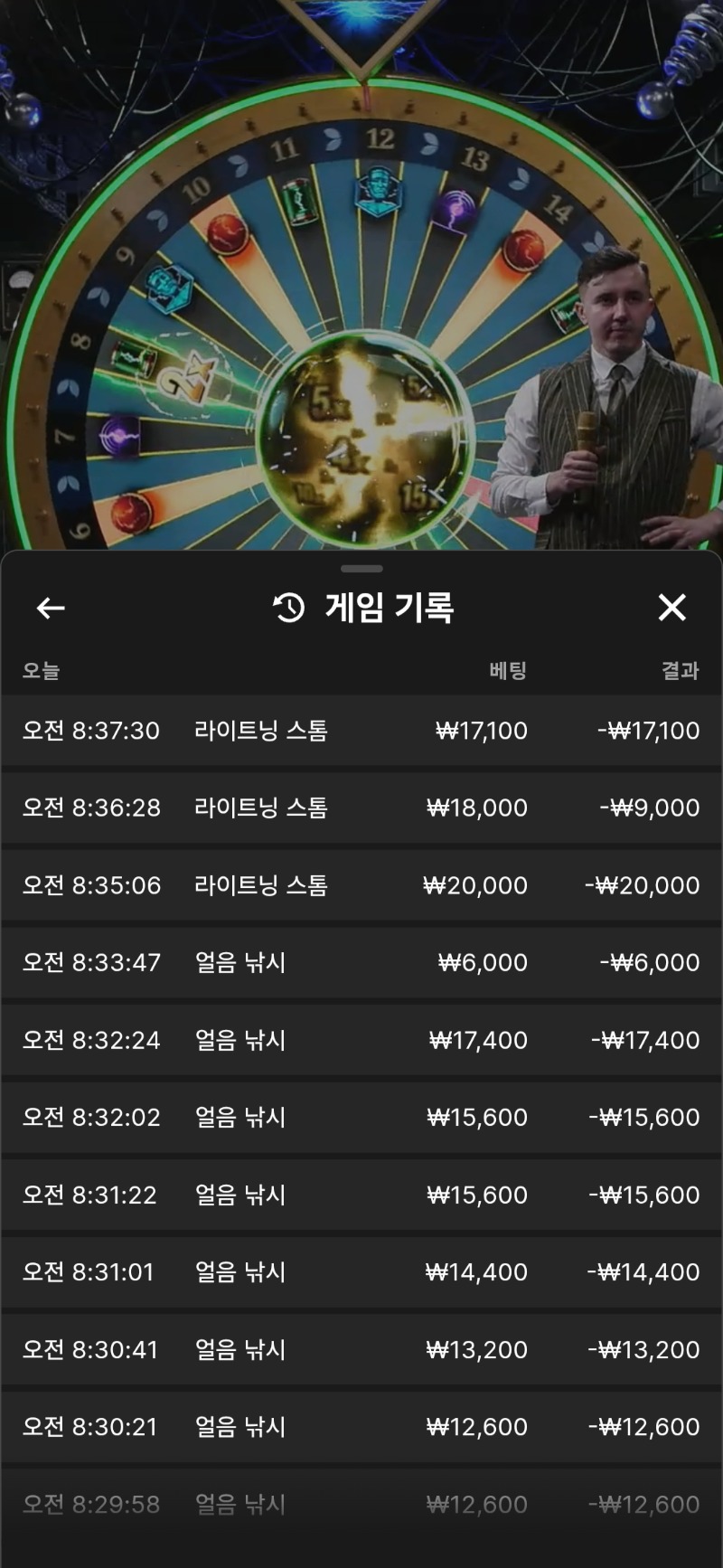Open the 오전 8:29:58 얼음 낚시 record
723x1568 pixels.
(x=361, y=1504)
